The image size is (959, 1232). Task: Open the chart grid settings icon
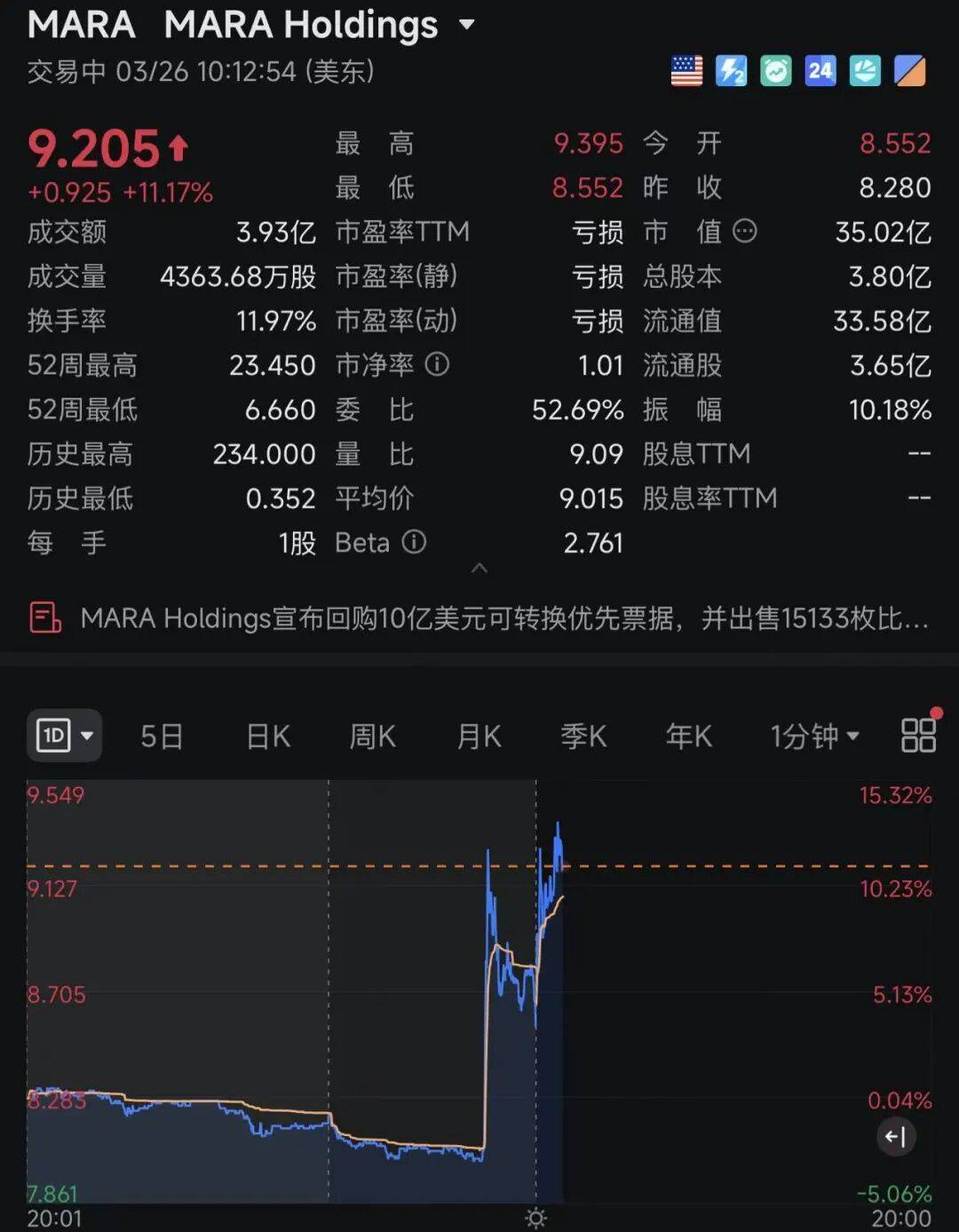(x=918, y=735)
